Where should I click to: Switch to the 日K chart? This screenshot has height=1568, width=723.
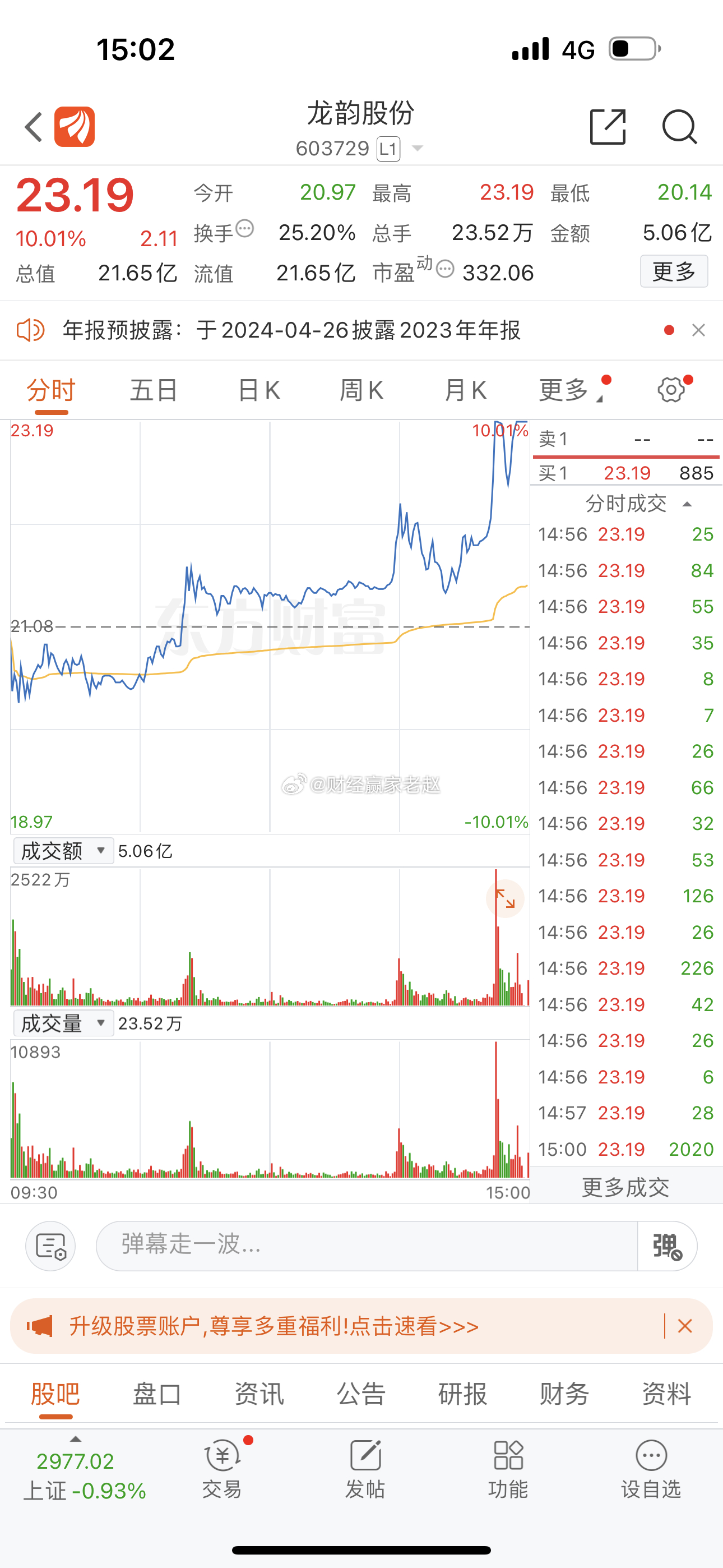tap(258, 390)
